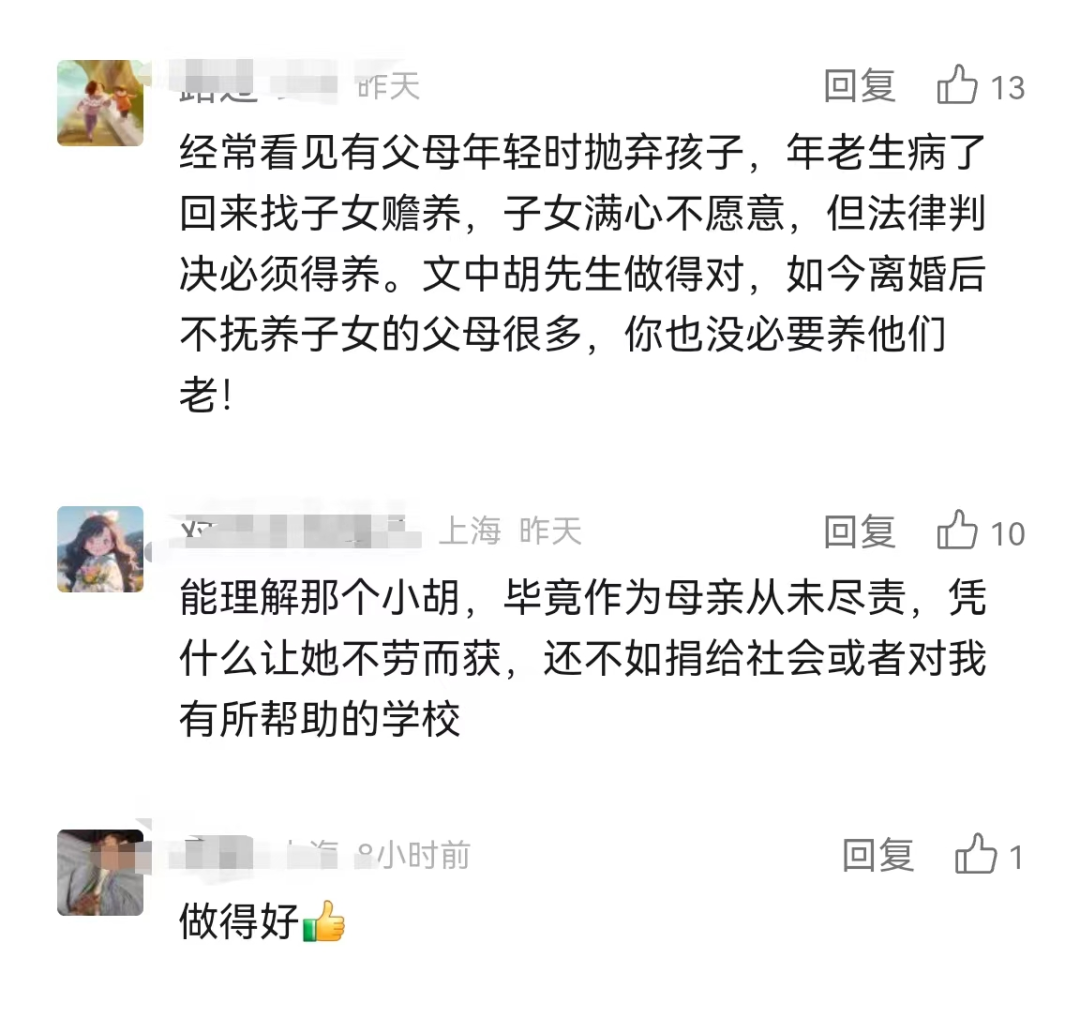Reply to the 做得好 comment

tap(877, 856)
